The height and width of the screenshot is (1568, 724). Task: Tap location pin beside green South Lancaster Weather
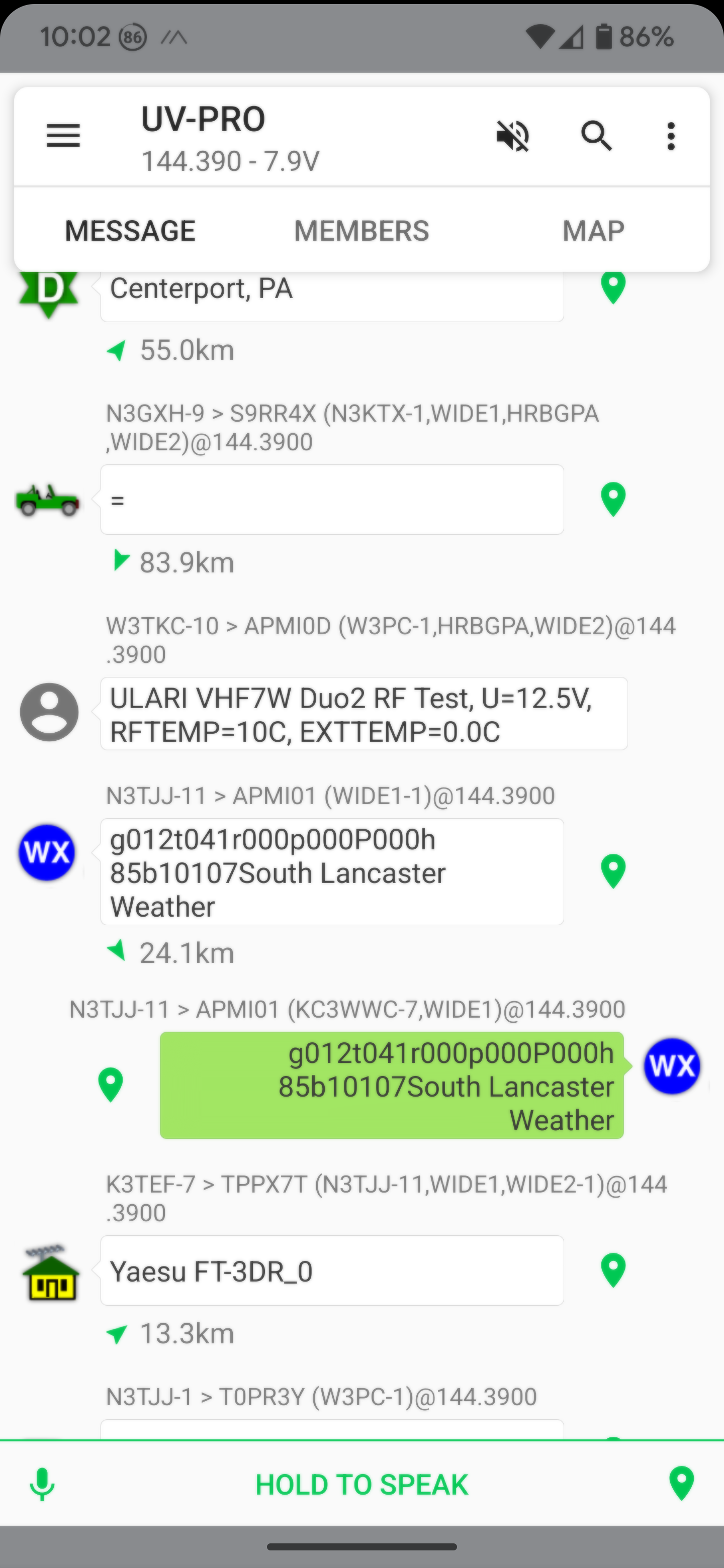[x=110, y=1085]
